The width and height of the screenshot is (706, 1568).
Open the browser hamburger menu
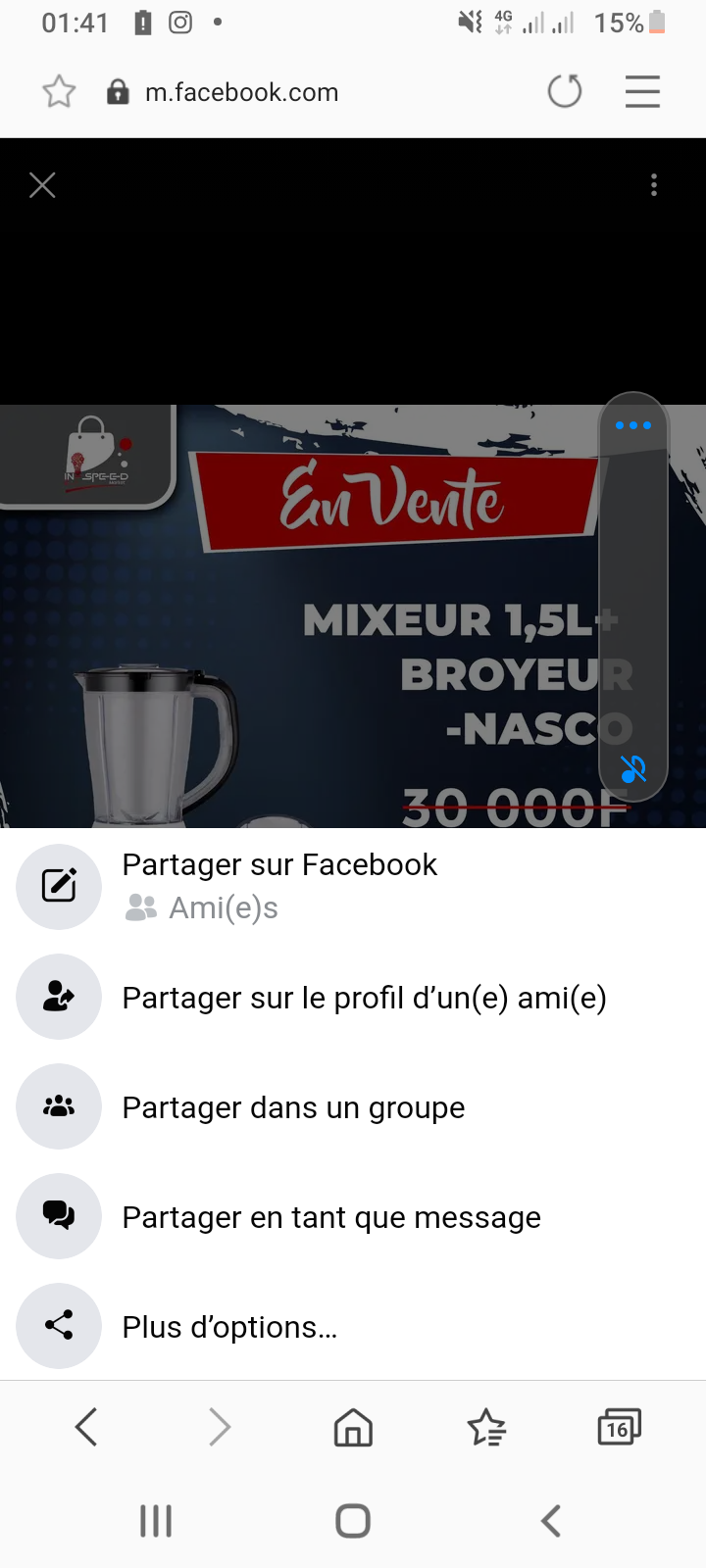point(642,92)
